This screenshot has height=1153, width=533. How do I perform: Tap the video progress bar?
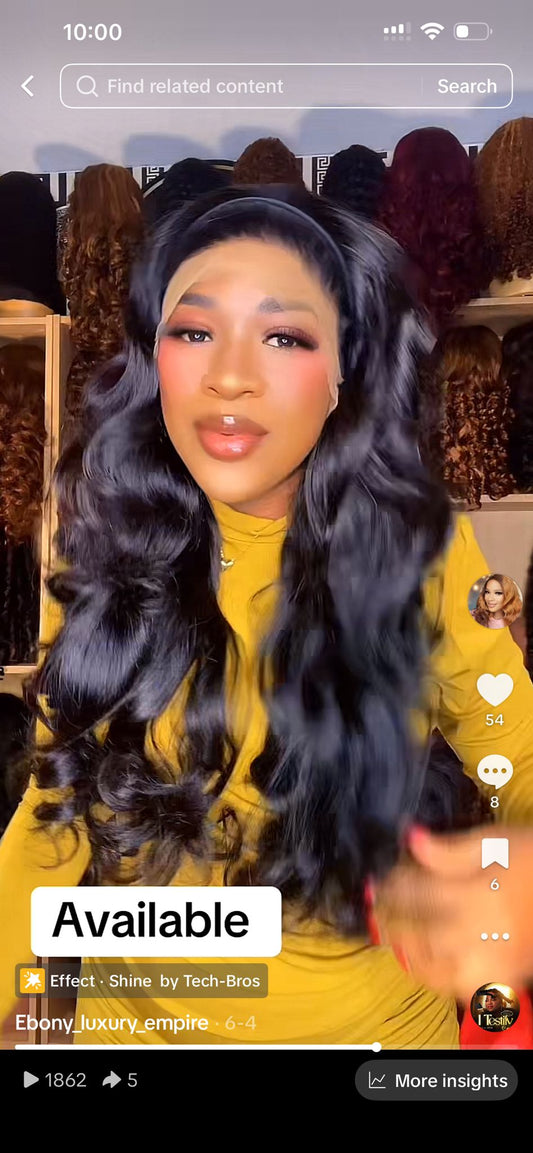click(266, 1046)
